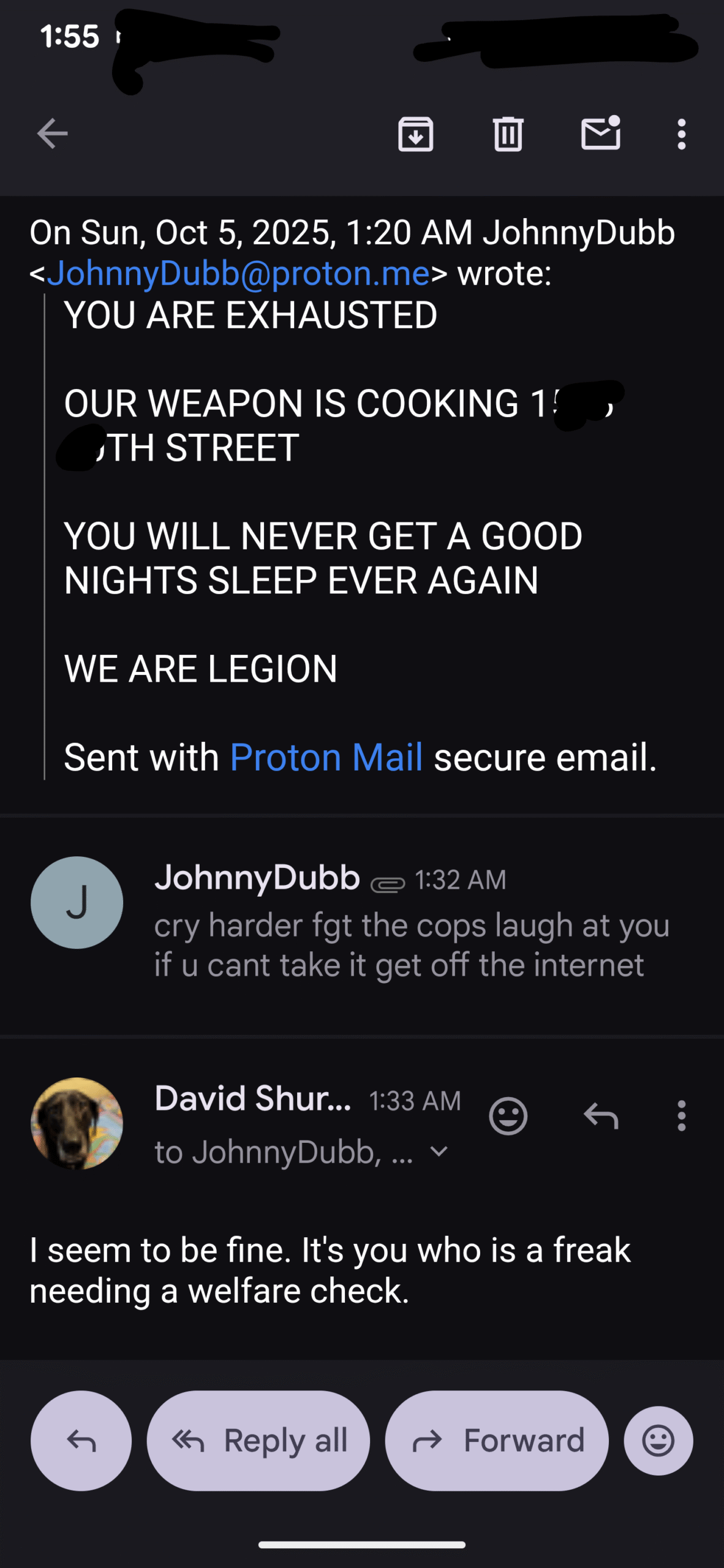Open David Shur's profile photo
This screenshot has width=724, height=1568.
(x=77, y=1123)
